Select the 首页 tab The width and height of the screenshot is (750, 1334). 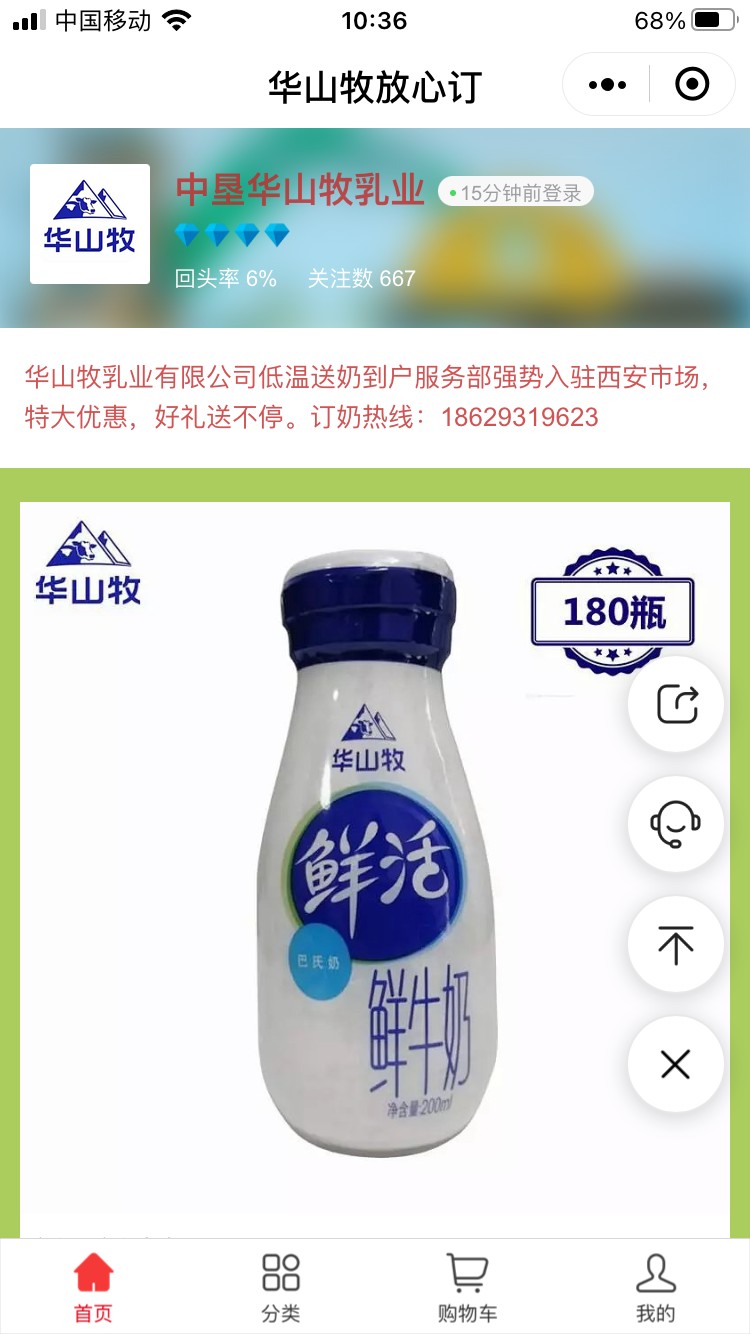coord(94,1286)
